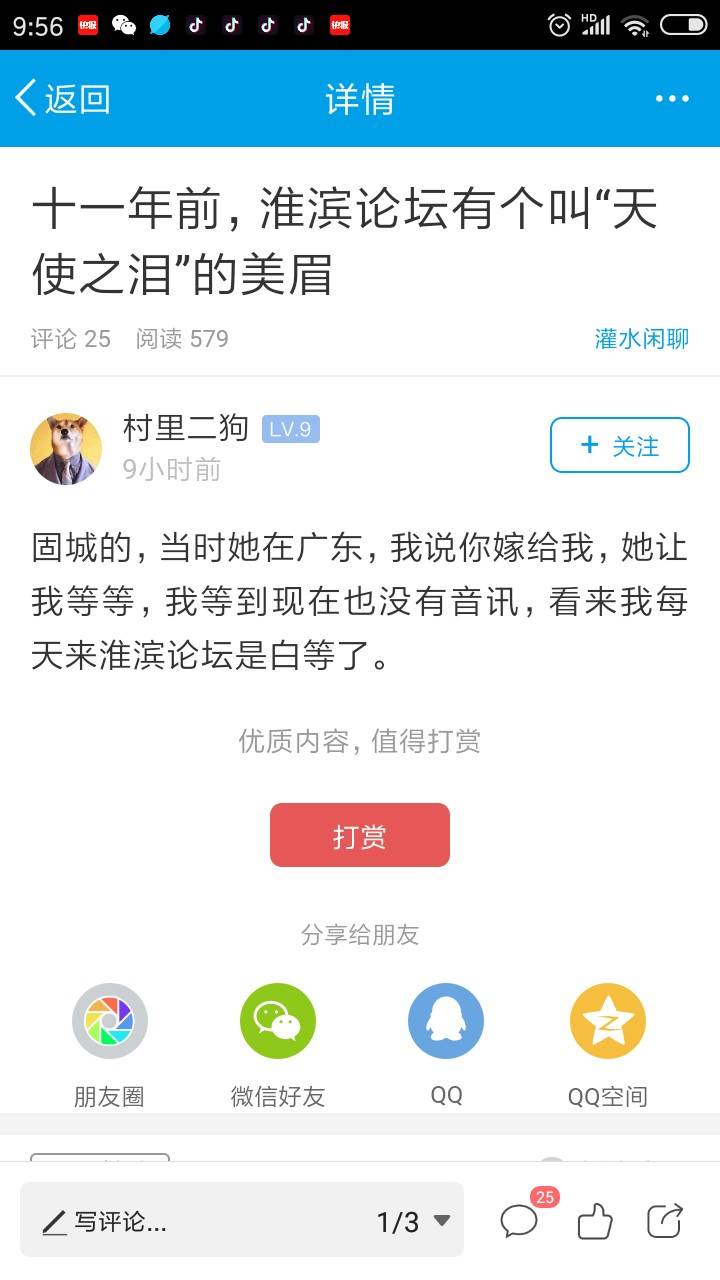View the 25 comments

521,1220
